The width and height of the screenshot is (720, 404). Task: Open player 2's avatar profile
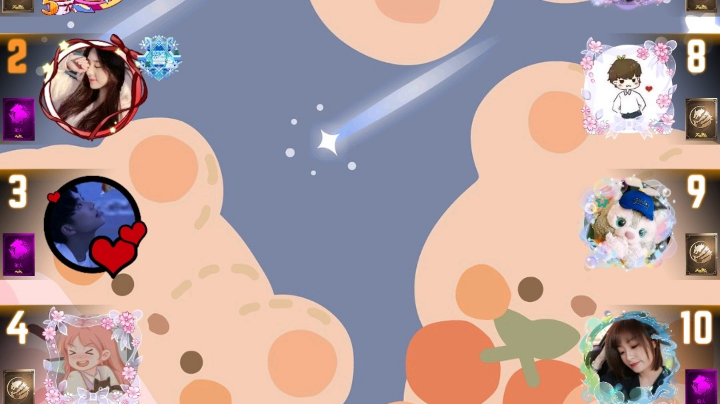tap(90, 88)
